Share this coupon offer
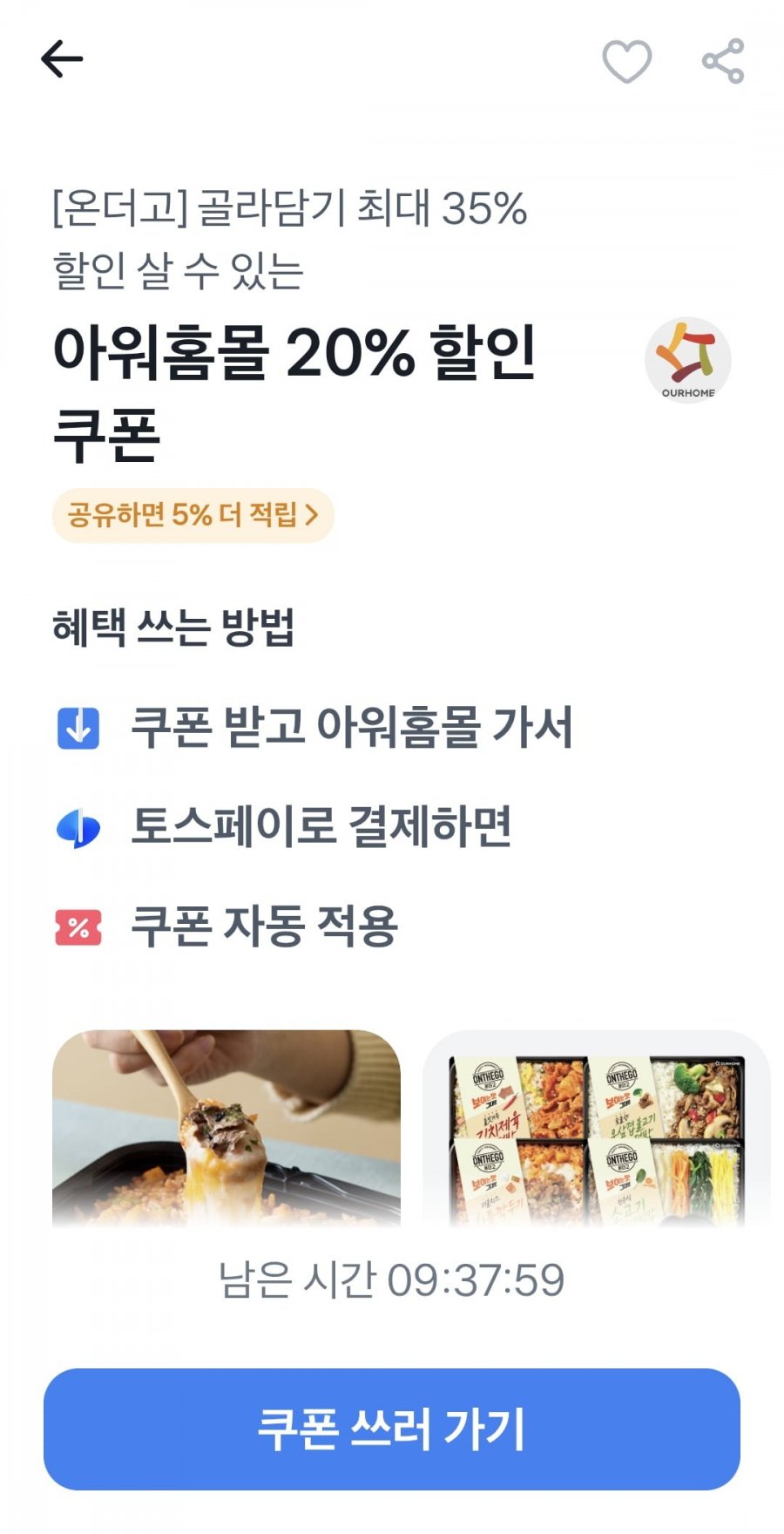Screen dimensions: 784x1534 pos(723,61)
